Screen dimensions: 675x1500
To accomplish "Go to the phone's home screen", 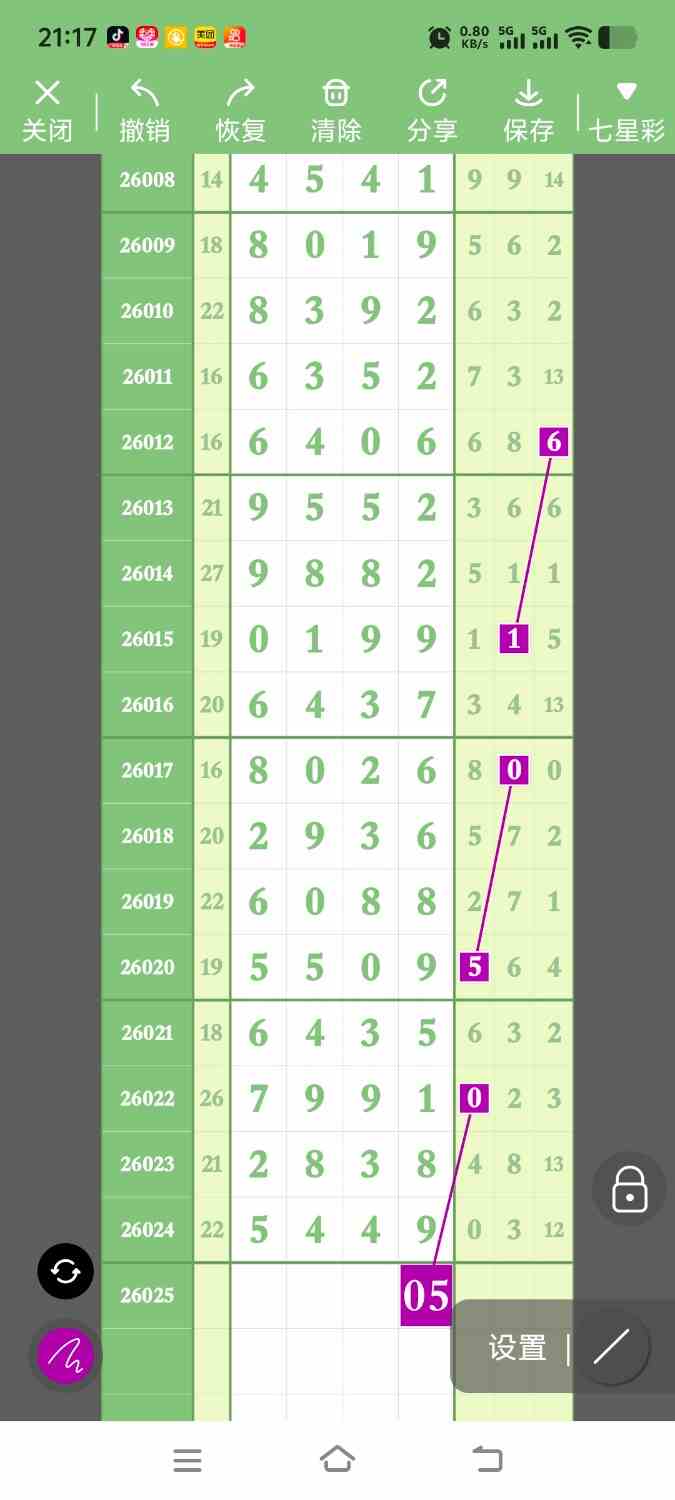I will coord(337,1460).
